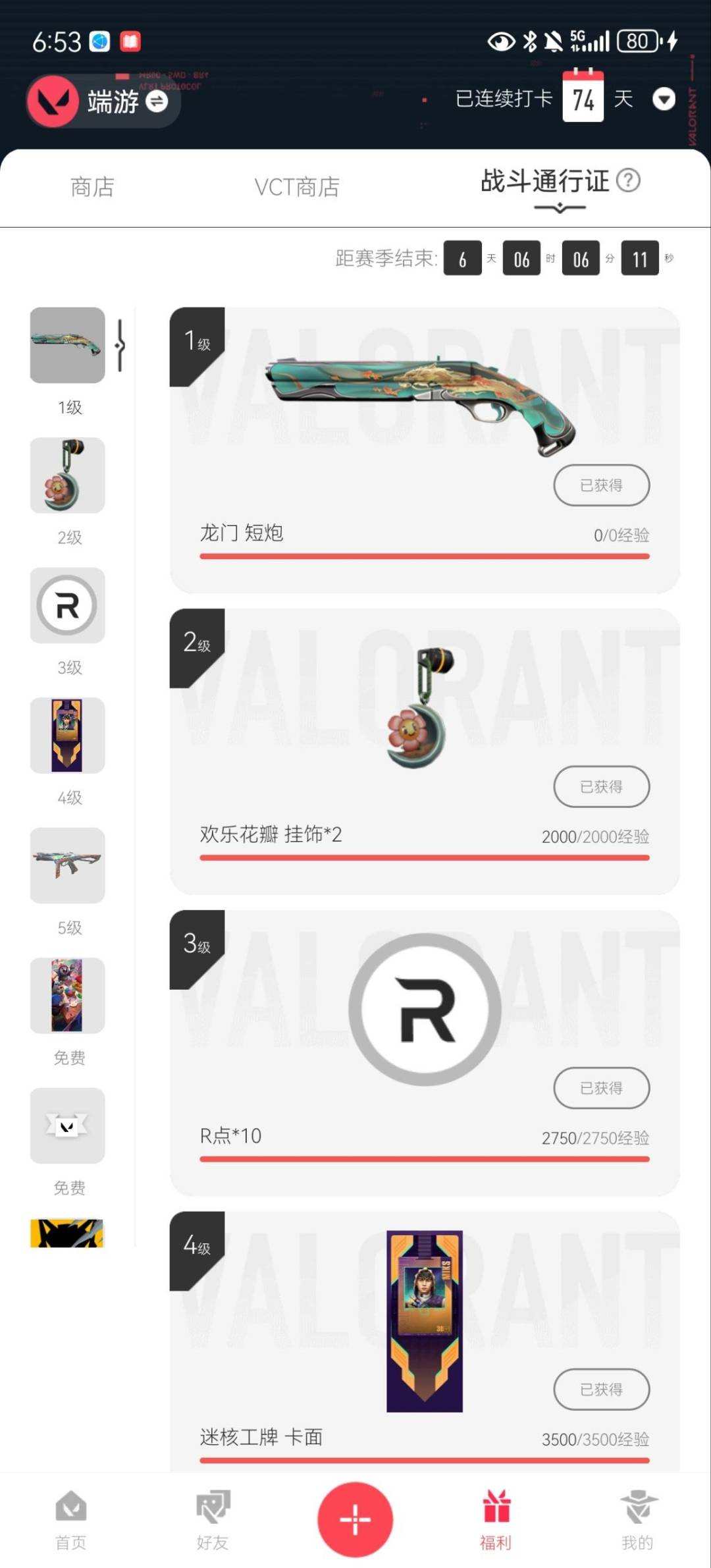Select the 3级 R点 thumbnail in sidebar

67,605
